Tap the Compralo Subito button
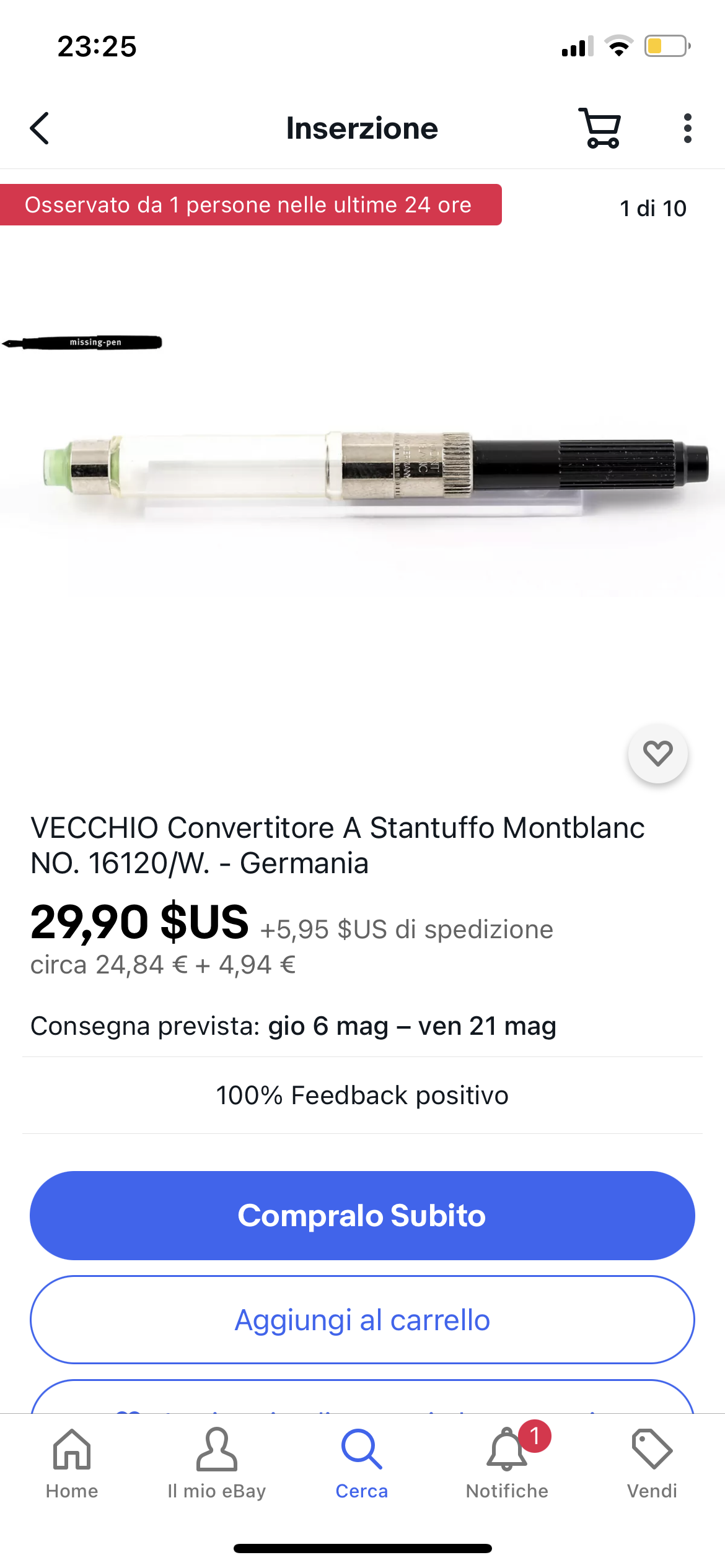725x1568 pixels. click(x=362, y=1215)
